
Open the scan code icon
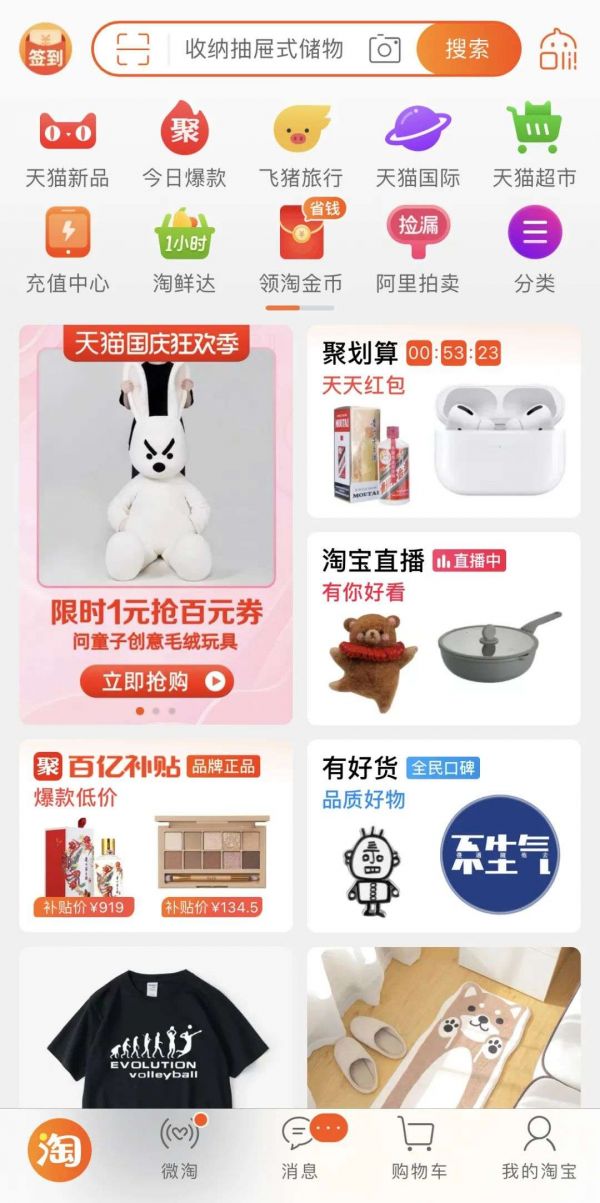(x=132, y=49)
